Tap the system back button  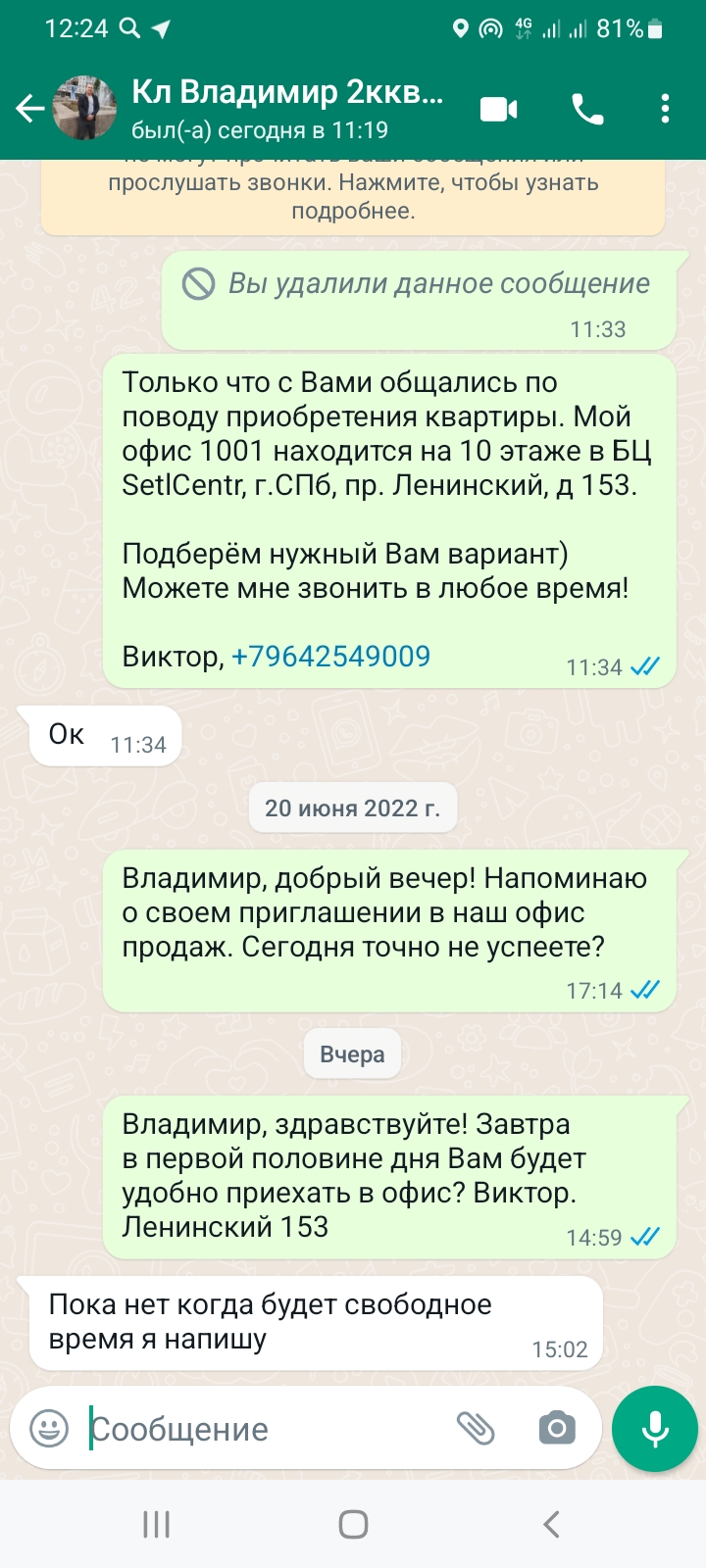[551, 1524]
